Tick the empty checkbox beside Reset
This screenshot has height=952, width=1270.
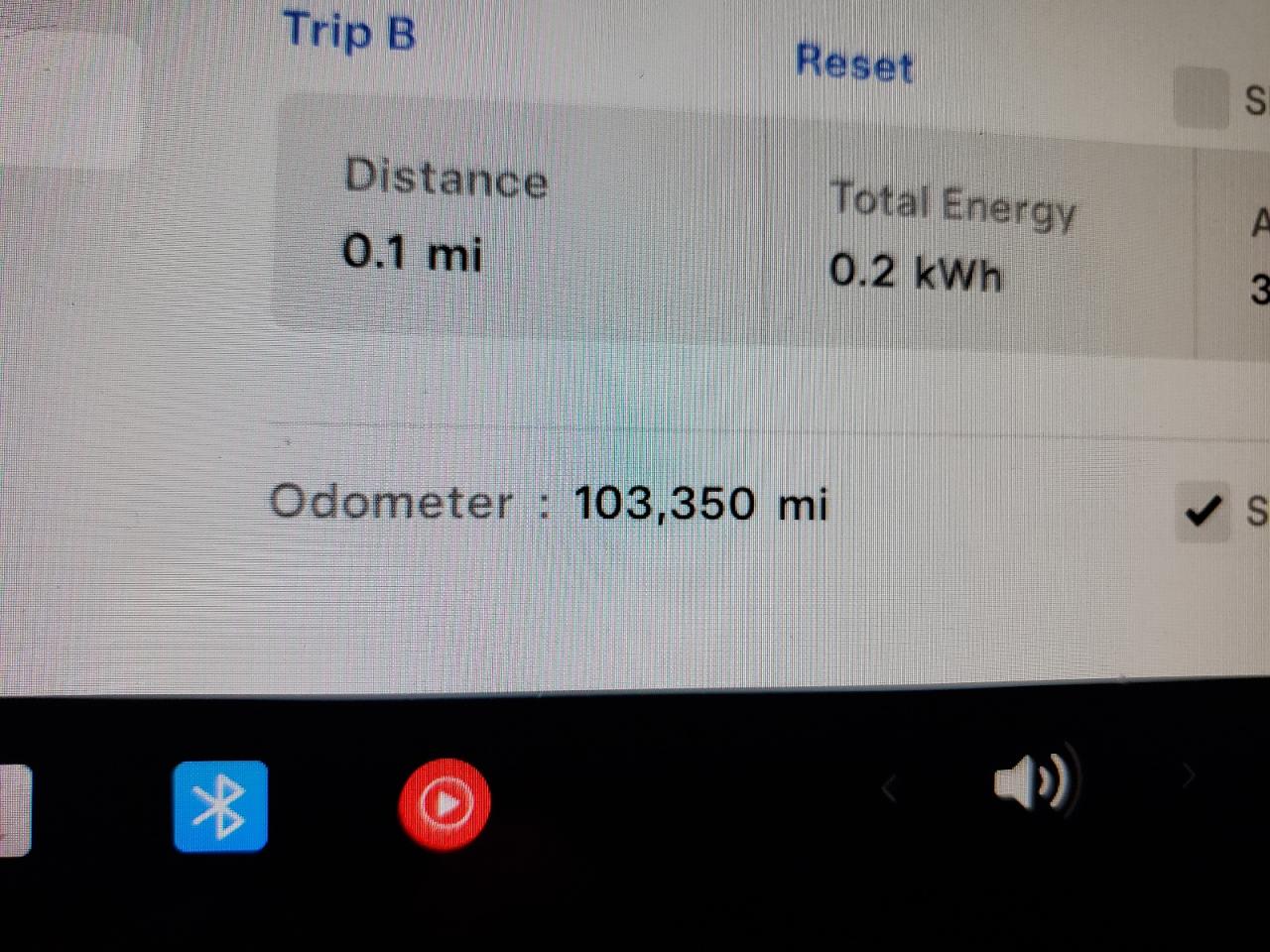pos(1201,97)
